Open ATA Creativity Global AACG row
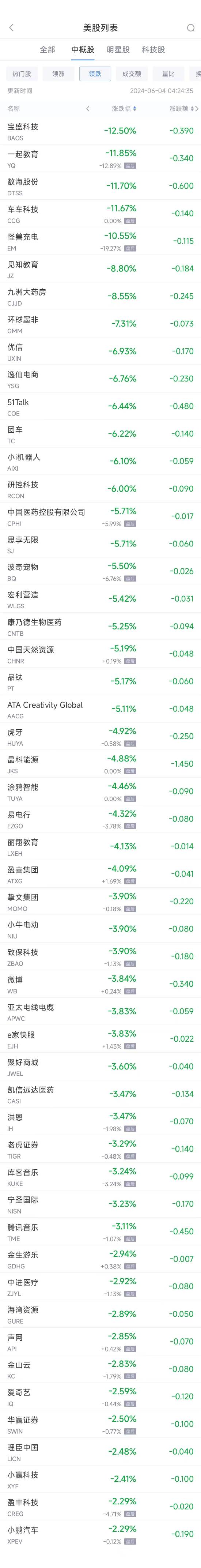 [100, 709]
